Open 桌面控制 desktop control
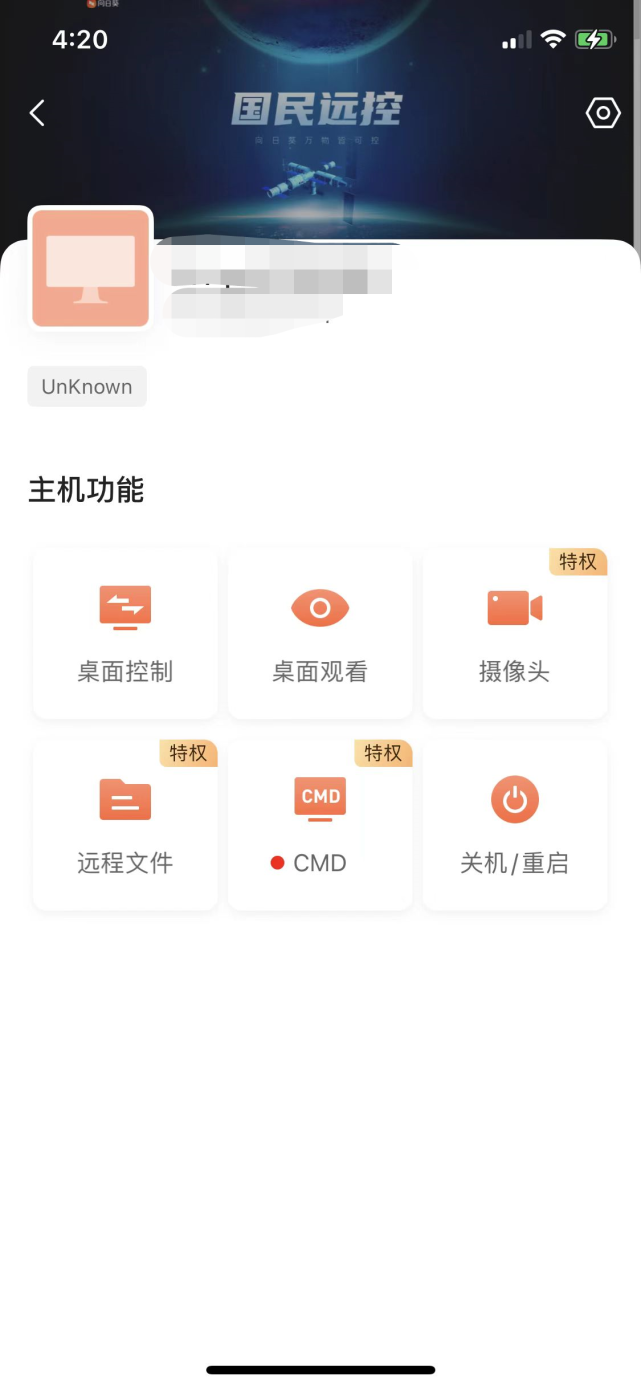Viewport: 641px width, 1388px height. pyautogui.click(x=125, y=633)
